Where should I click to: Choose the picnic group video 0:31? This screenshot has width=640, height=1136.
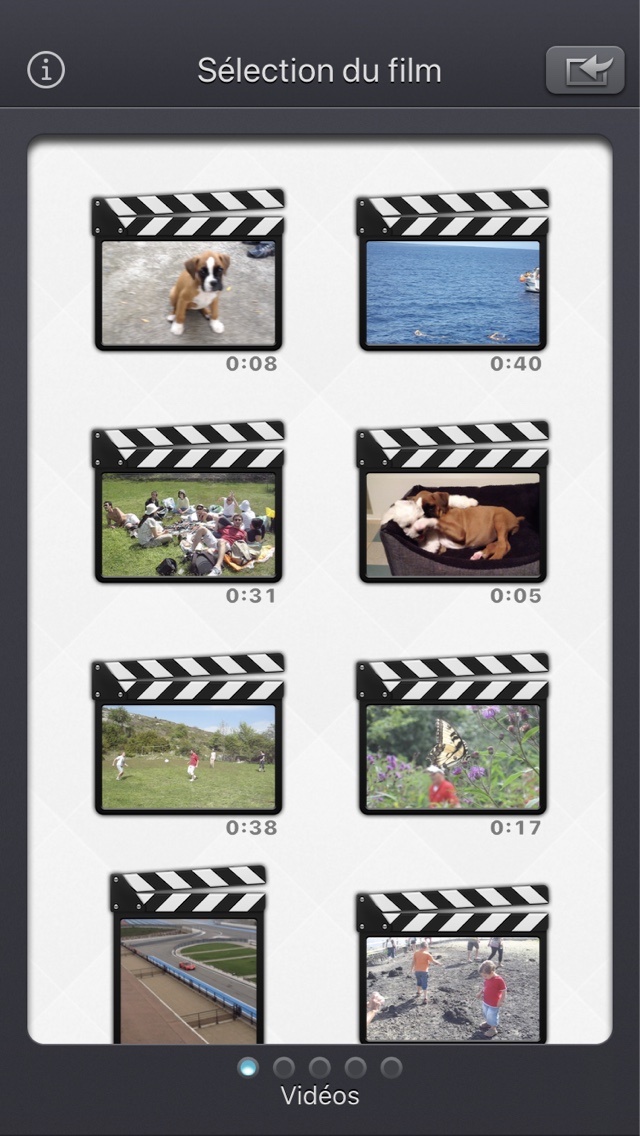188,525
